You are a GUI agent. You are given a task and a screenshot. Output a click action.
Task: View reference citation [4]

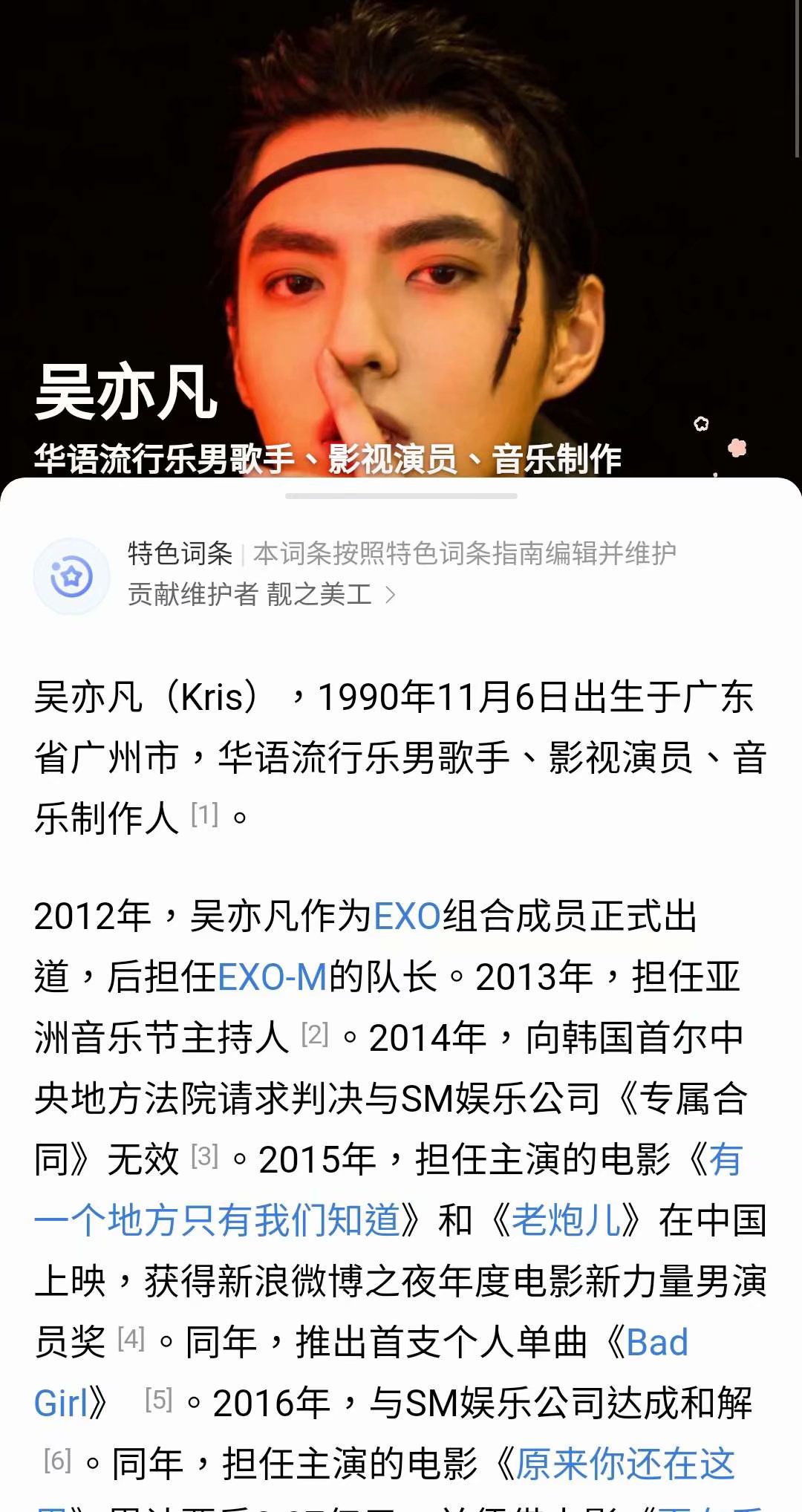coord(131,1338)
